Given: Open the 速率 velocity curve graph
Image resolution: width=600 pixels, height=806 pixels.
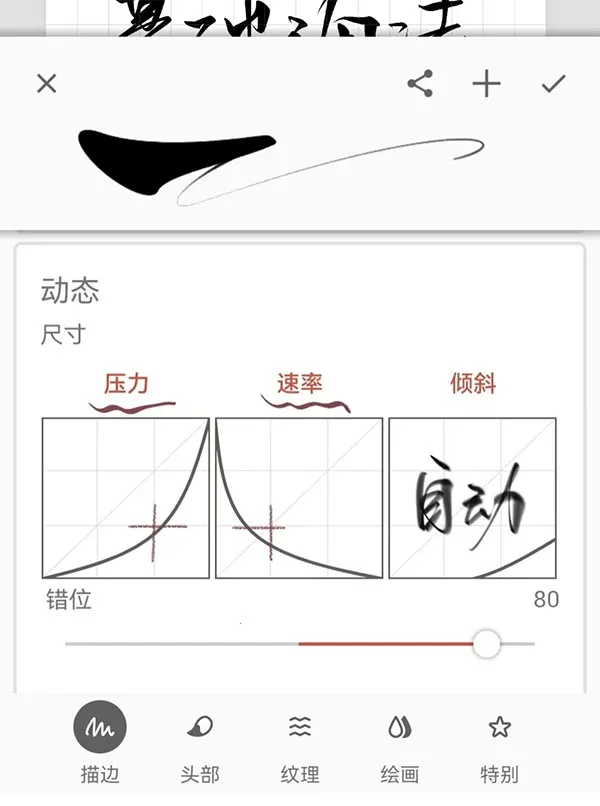Looking at the screenshot, I should pos(299,498).
